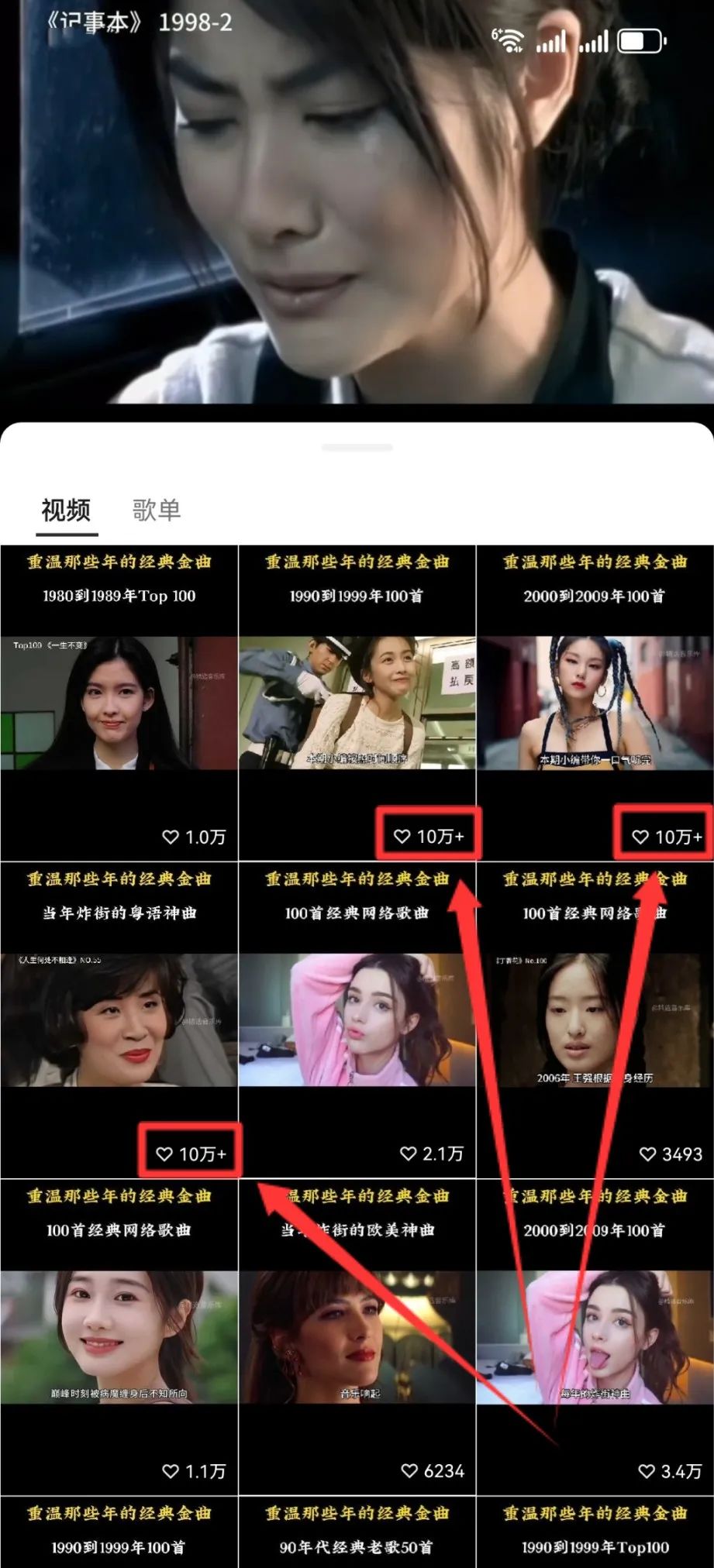Switch to the 歌单 tab
The width and height of the screenshot is (714, 1568).
tap(156, 510)
